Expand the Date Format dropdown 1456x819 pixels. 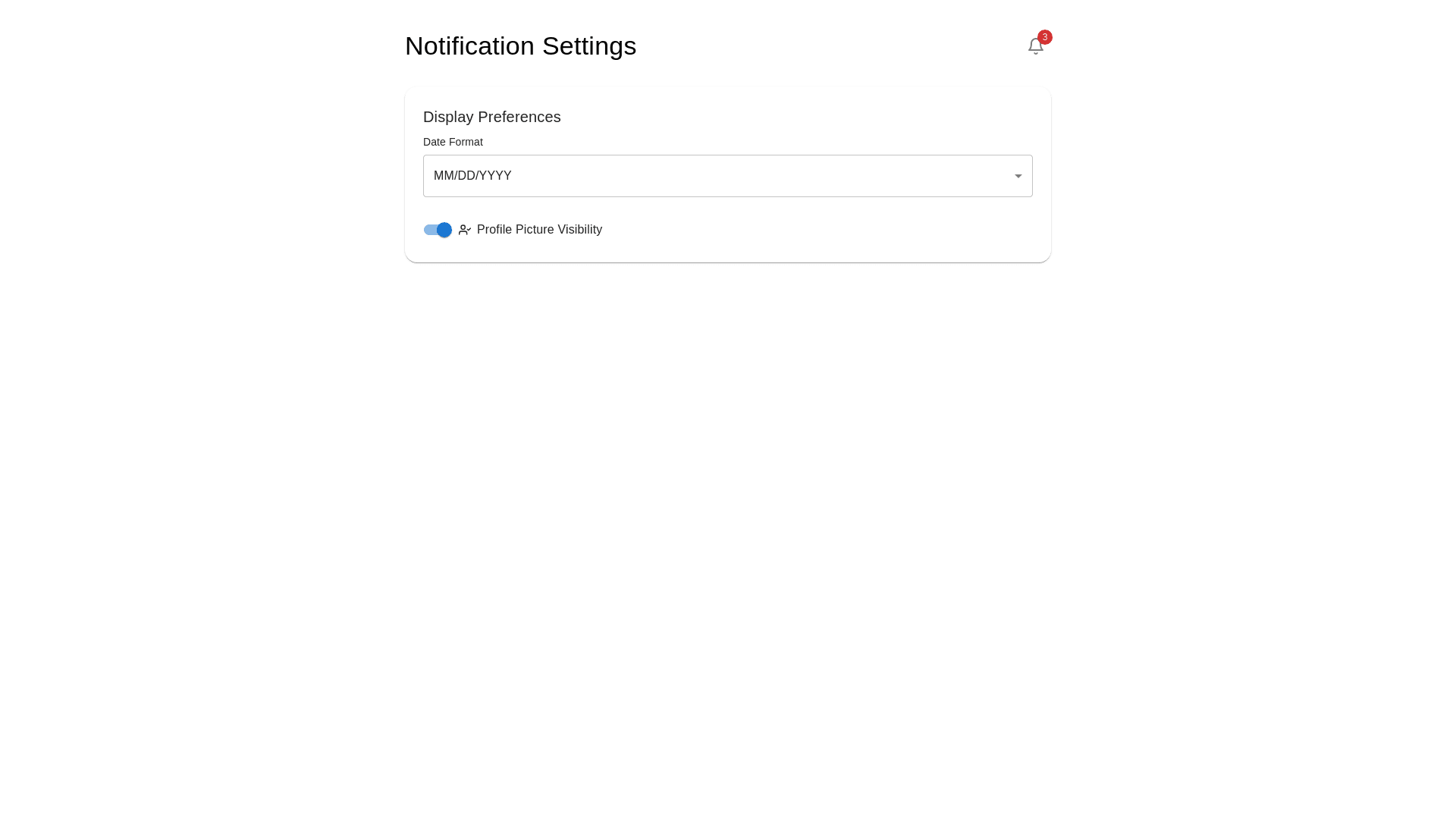click(x=727, y=176)
